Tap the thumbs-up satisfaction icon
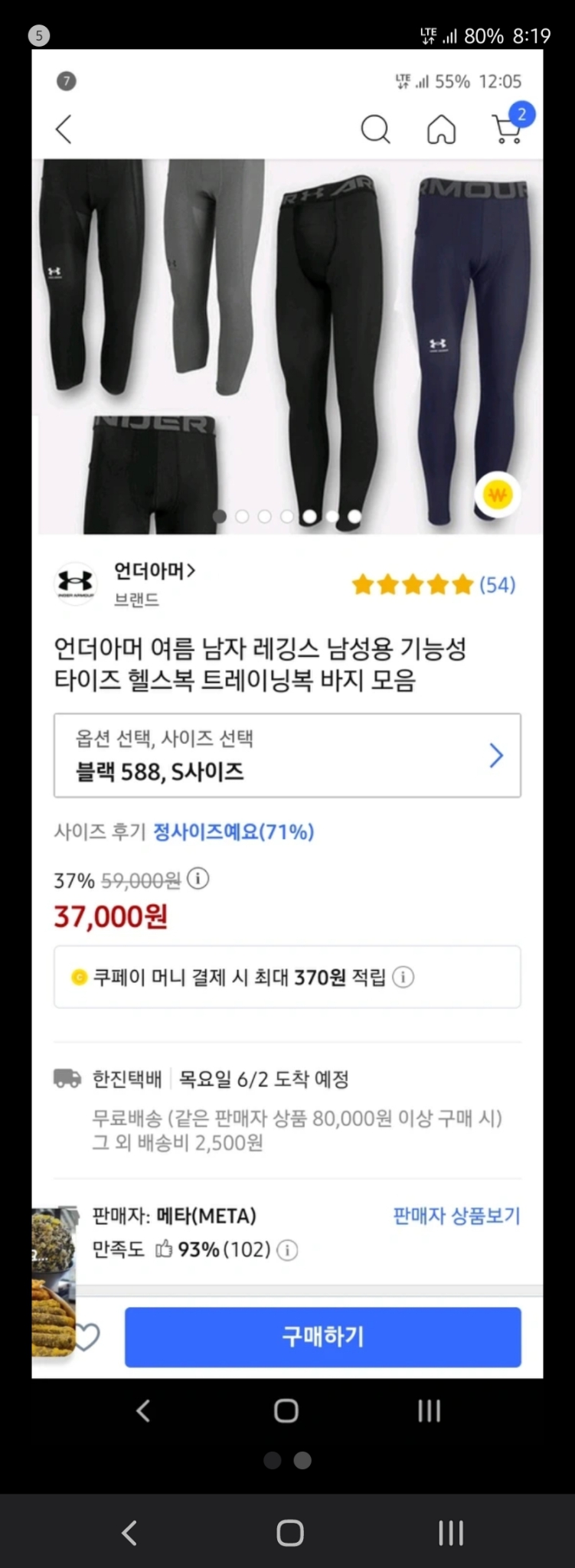Image resolution: width=575 pixels, height=1568 pixels. tap(162, 1248)
